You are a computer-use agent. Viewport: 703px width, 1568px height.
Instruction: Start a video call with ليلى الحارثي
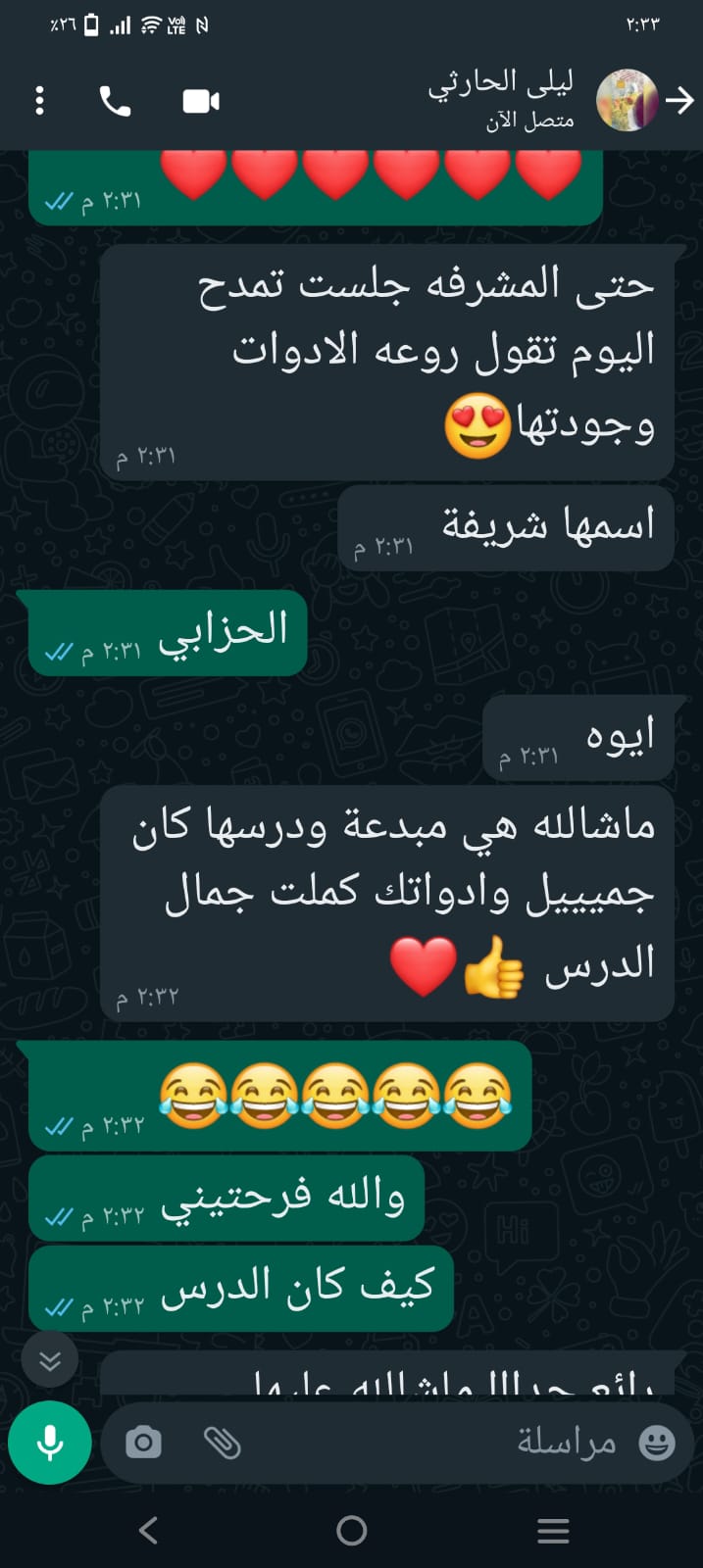point(201,101)
